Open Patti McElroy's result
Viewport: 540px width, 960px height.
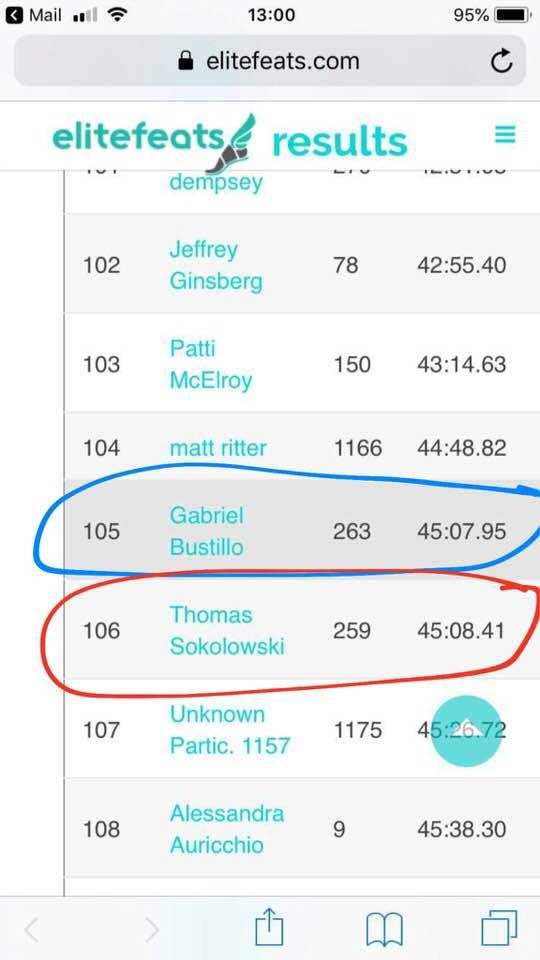211,364
